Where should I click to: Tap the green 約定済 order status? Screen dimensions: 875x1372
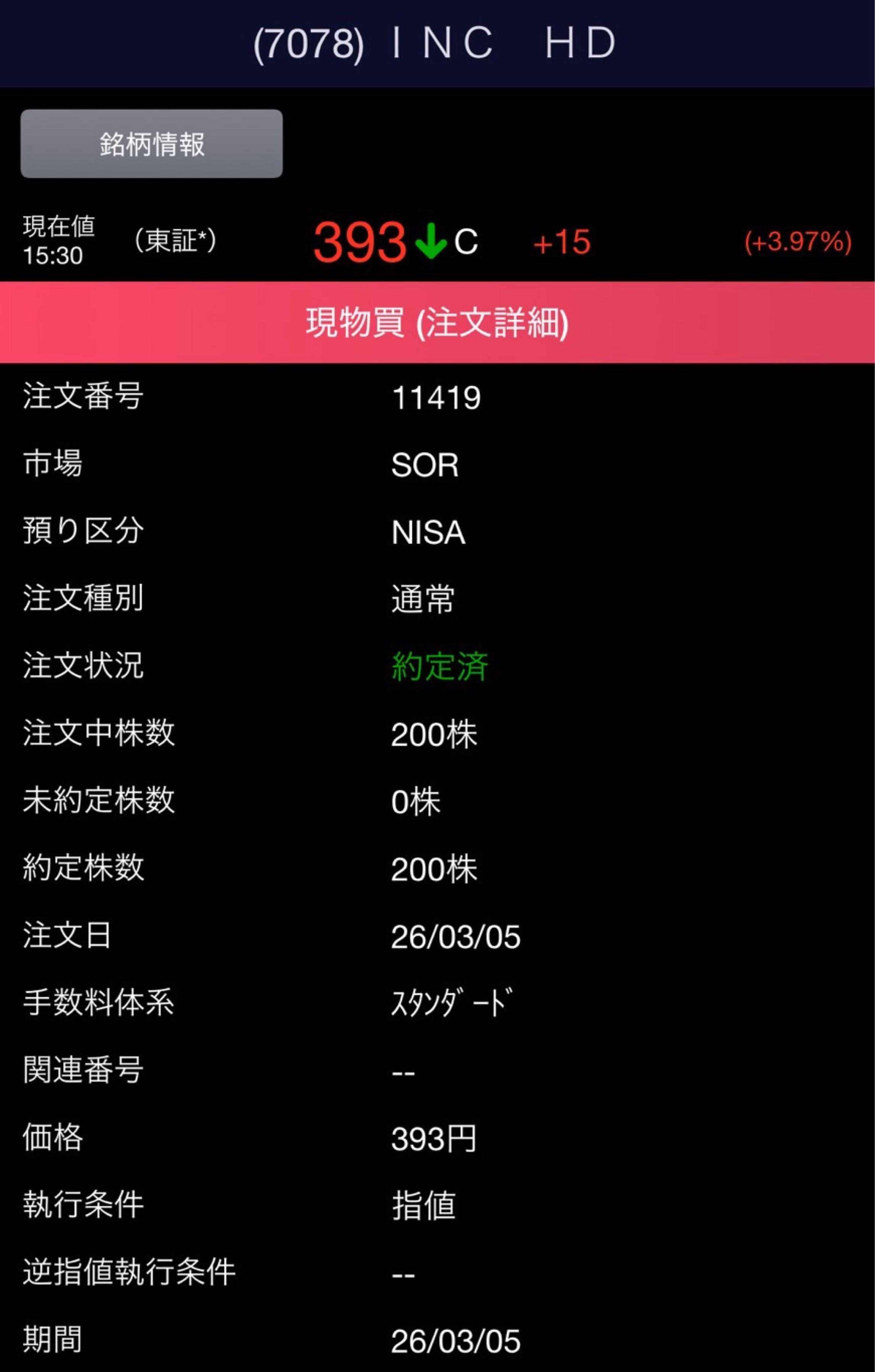438,667
